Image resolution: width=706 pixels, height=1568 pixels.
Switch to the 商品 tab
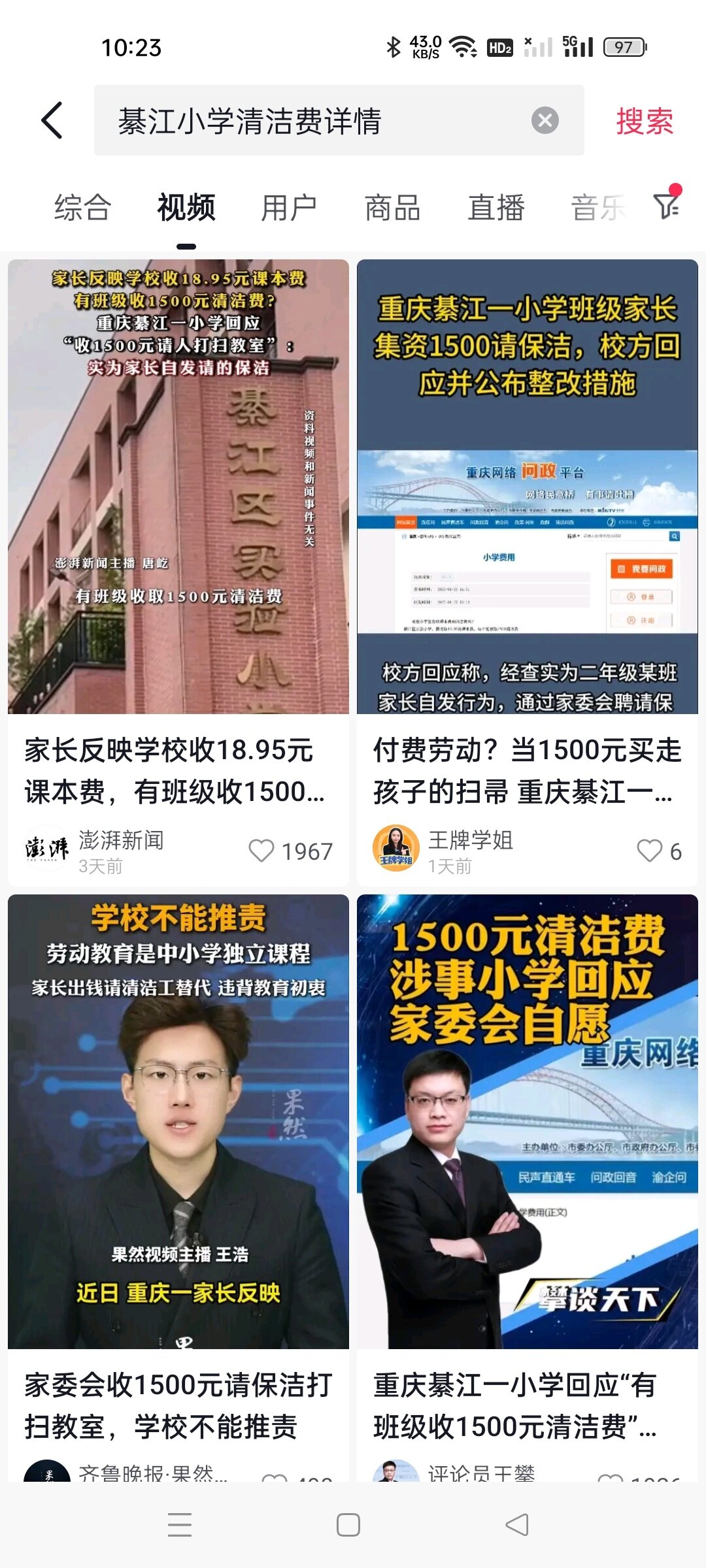coord(392,208)
